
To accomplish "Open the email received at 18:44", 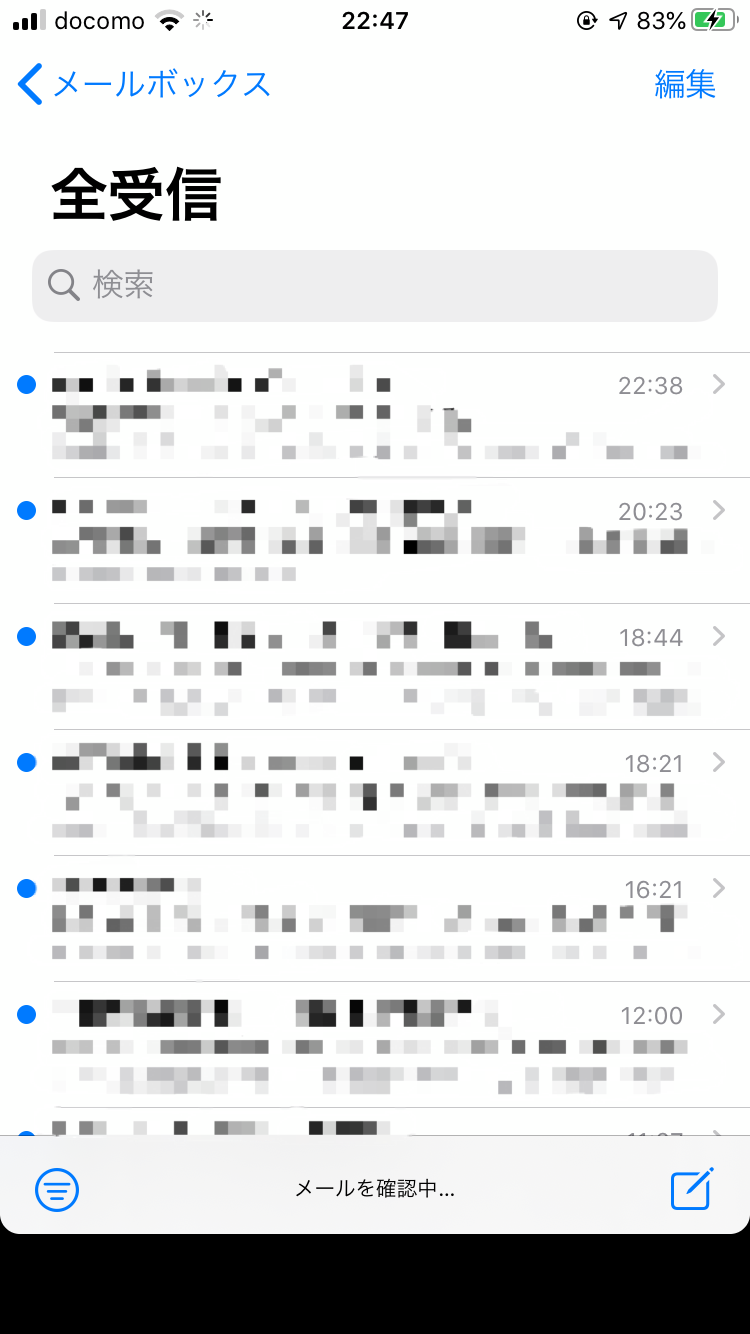I will (375, 667).
